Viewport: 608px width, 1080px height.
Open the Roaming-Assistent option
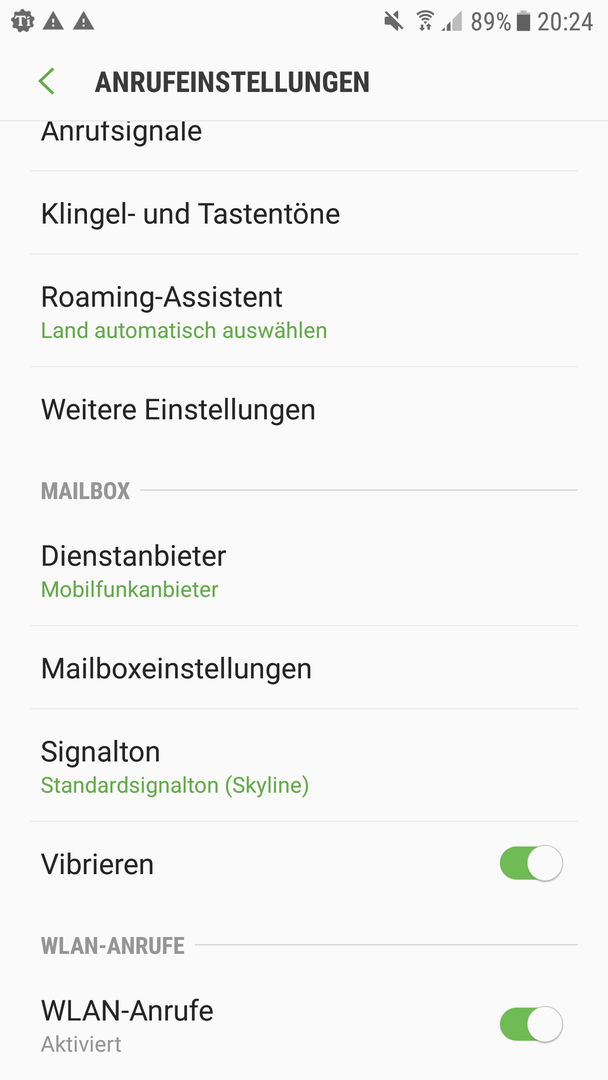pyautogui.click(x=304, y=311)
